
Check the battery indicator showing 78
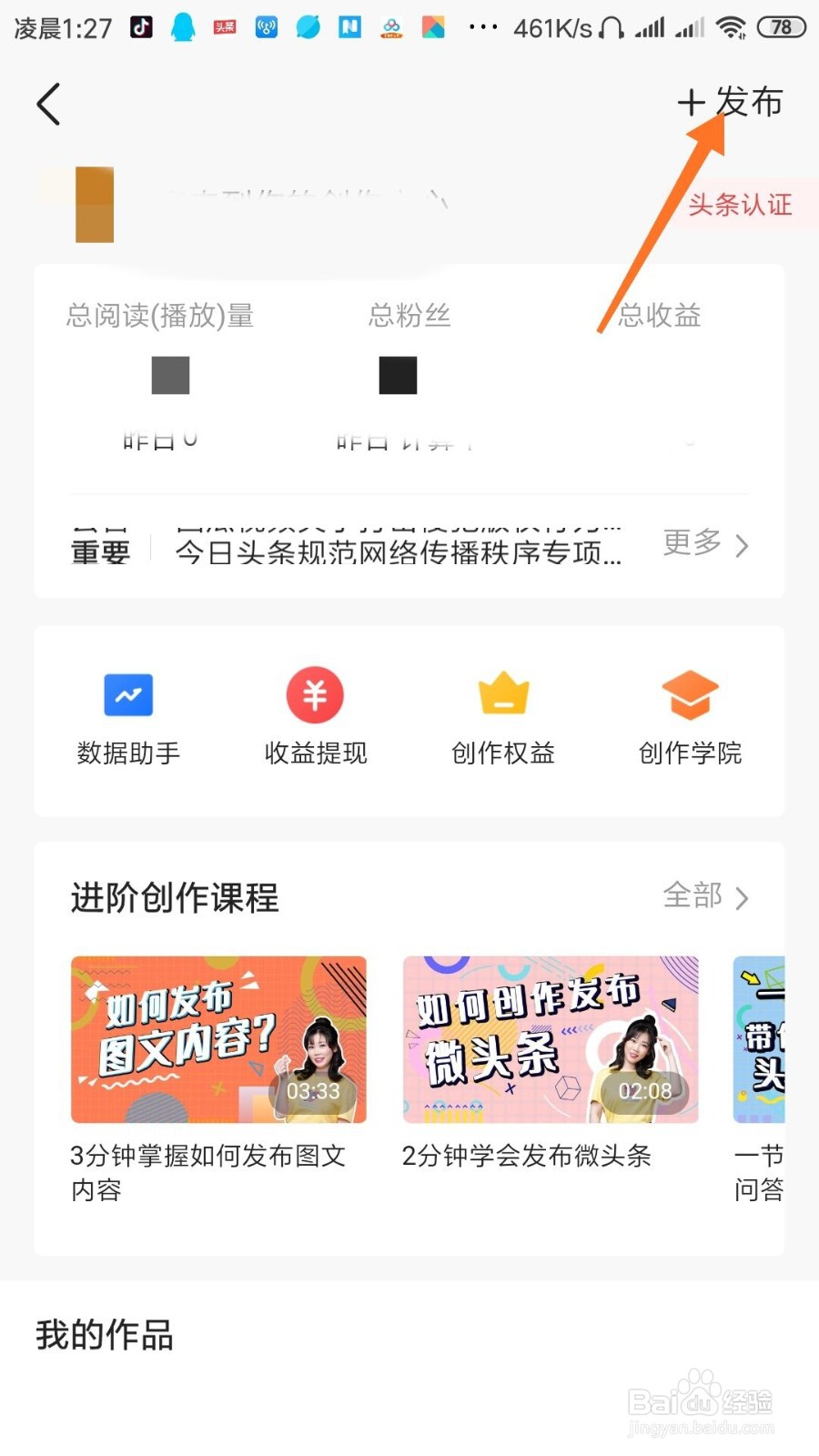click(x=784, y=26)
